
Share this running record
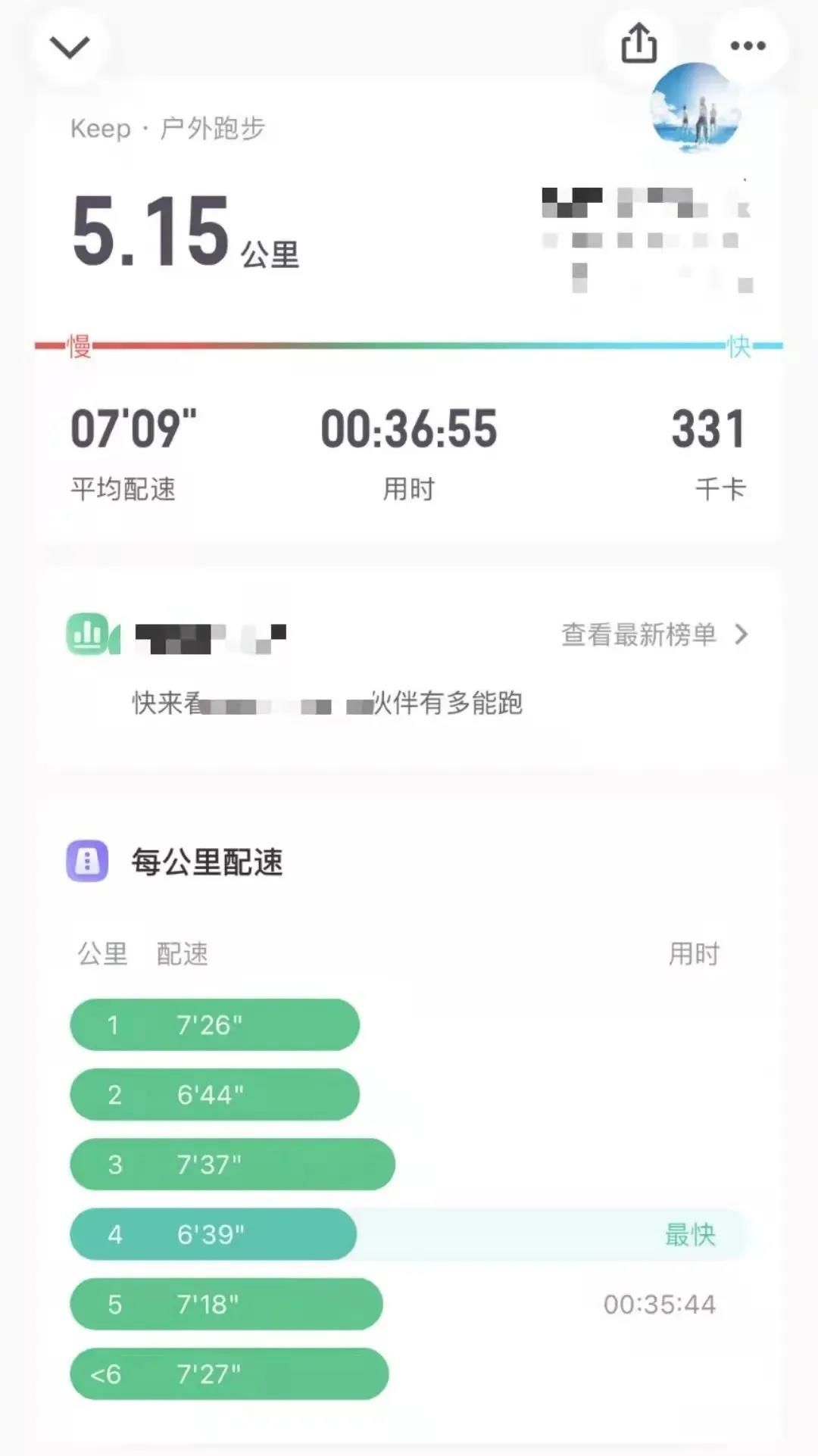pyautogui.click(x=638, y=43)
